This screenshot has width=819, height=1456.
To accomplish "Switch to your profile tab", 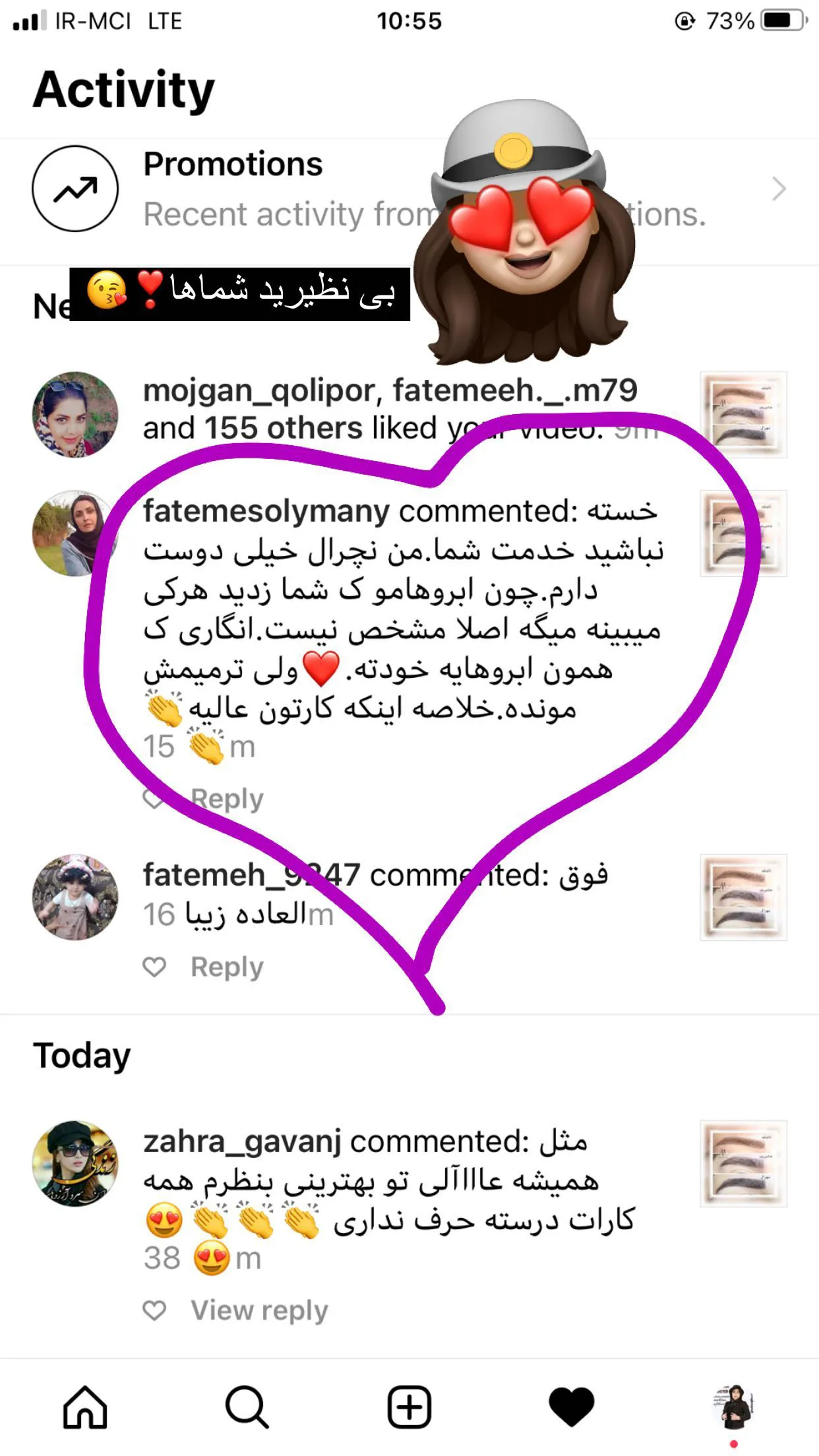I will pyautogui.click(x=734, y=1407).
